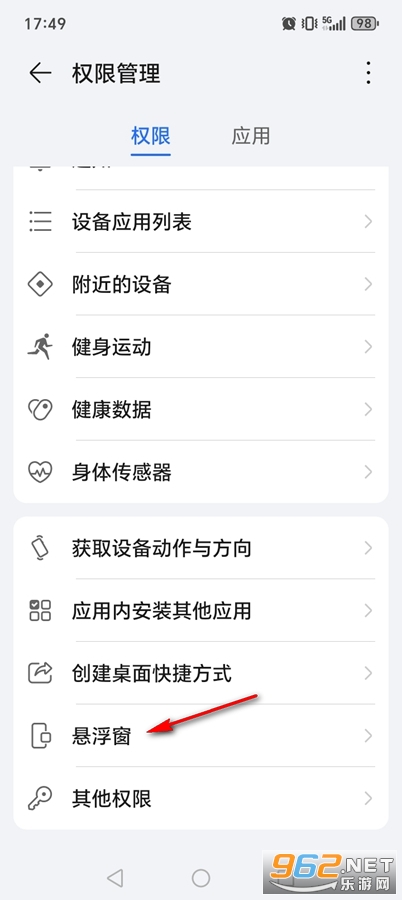Go back using the top-left arrow
Viewport: 402px width, 900px height.
(40, 73)
